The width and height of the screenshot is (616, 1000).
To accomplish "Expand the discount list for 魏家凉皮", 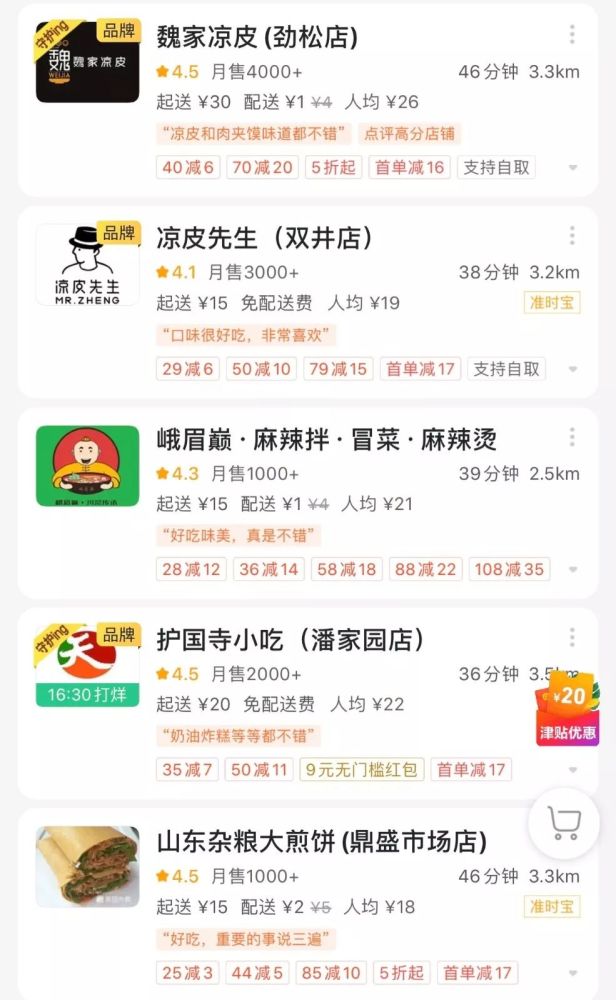I will tap(573, 168).
